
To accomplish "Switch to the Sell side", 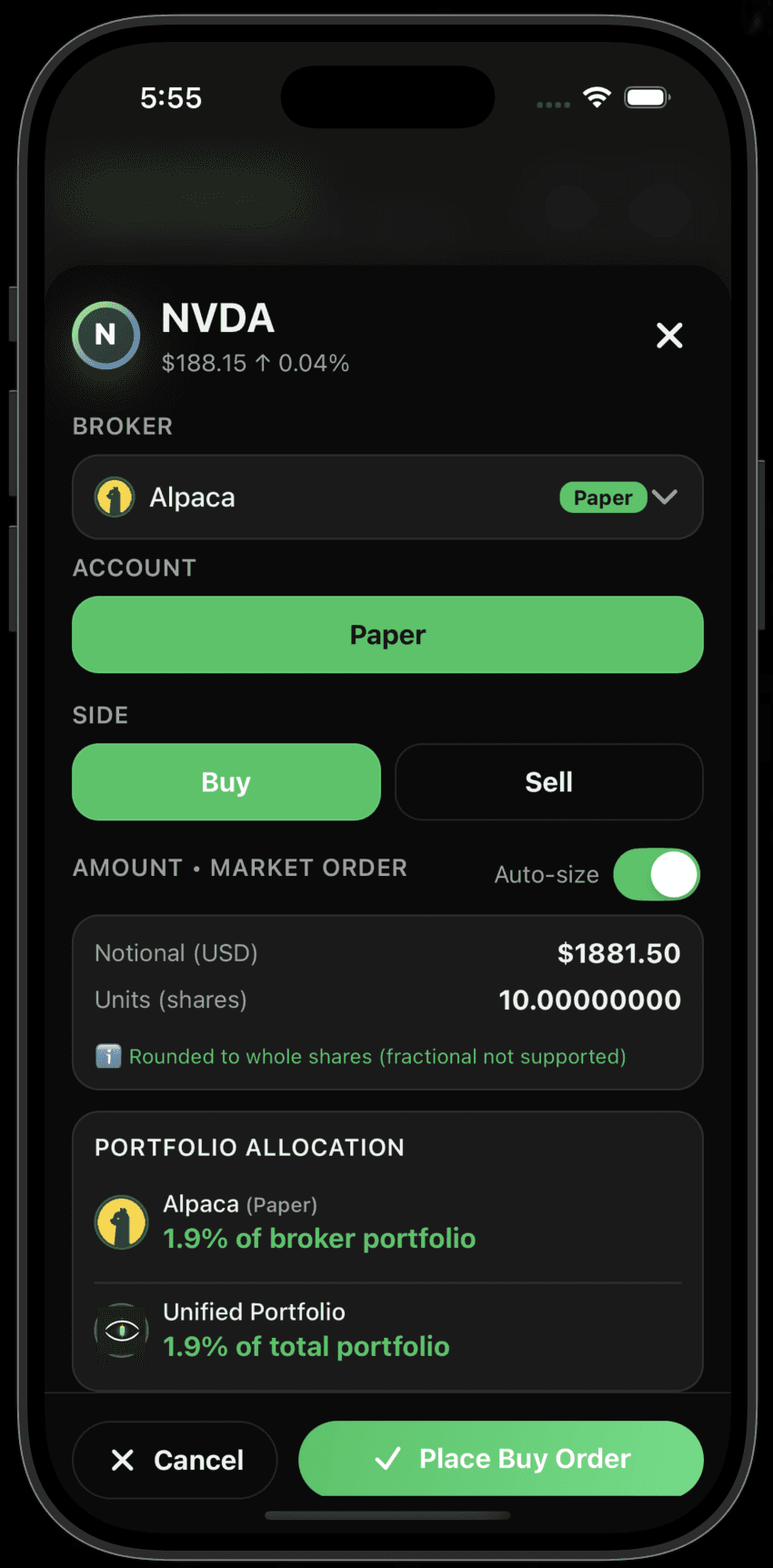I will [x=549, y=782].
